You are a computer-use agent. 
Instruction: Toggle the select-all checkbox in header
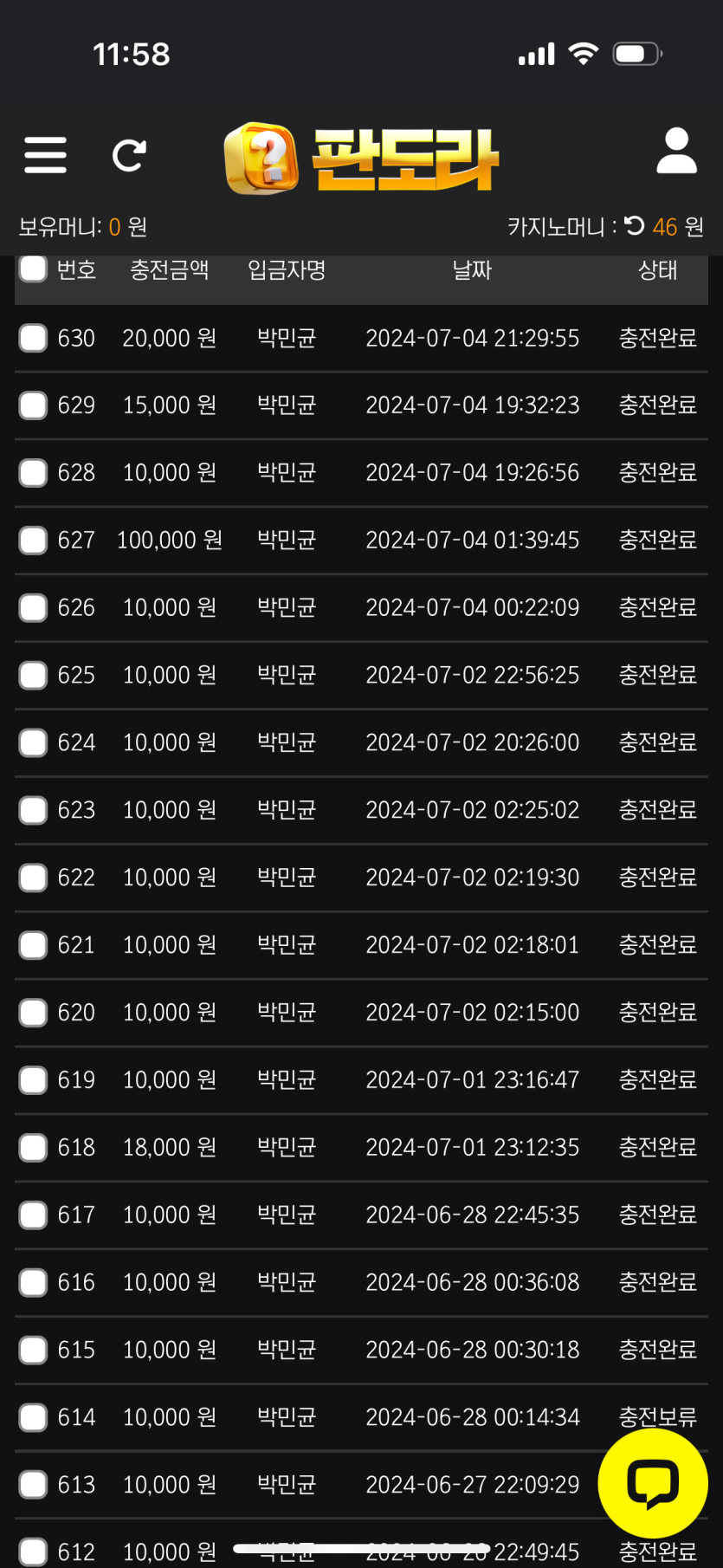(33, 269)
